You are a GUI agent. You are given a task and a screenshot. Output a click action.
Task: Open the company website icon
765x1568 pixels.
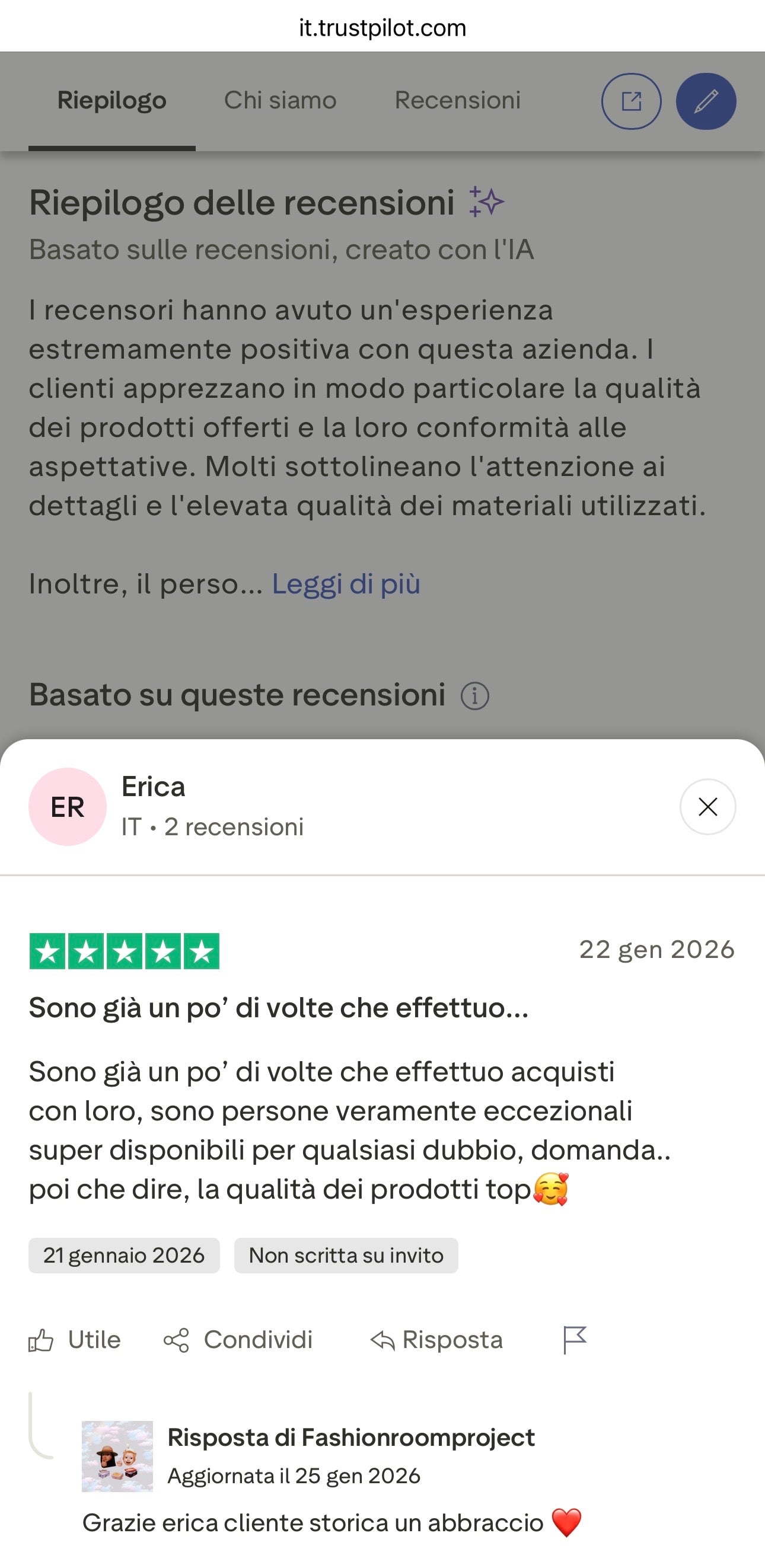631,101
